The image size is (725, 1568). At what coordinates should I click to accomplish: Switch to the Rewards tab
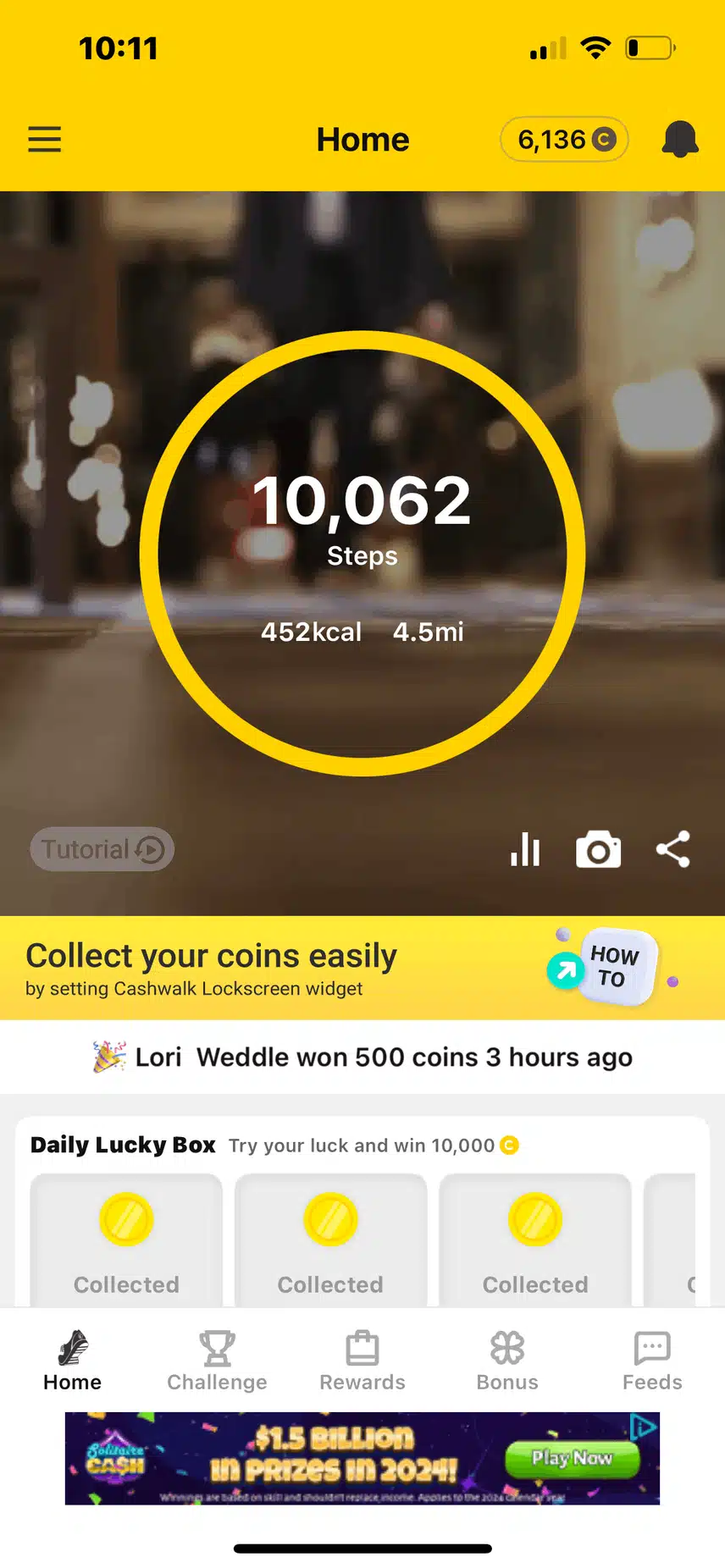click(362, 1361)
